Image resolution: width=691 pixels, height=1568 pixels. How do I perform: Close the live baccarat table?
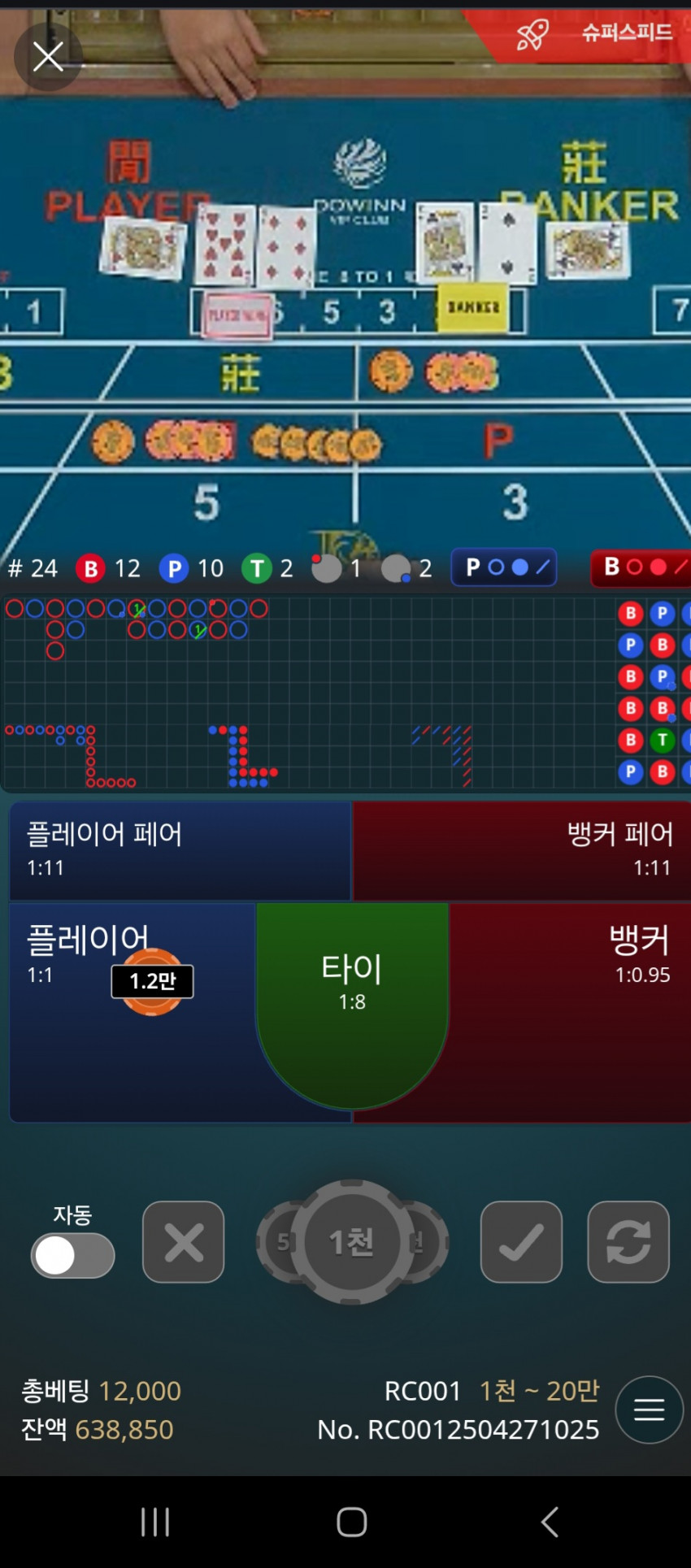point(48,57)
